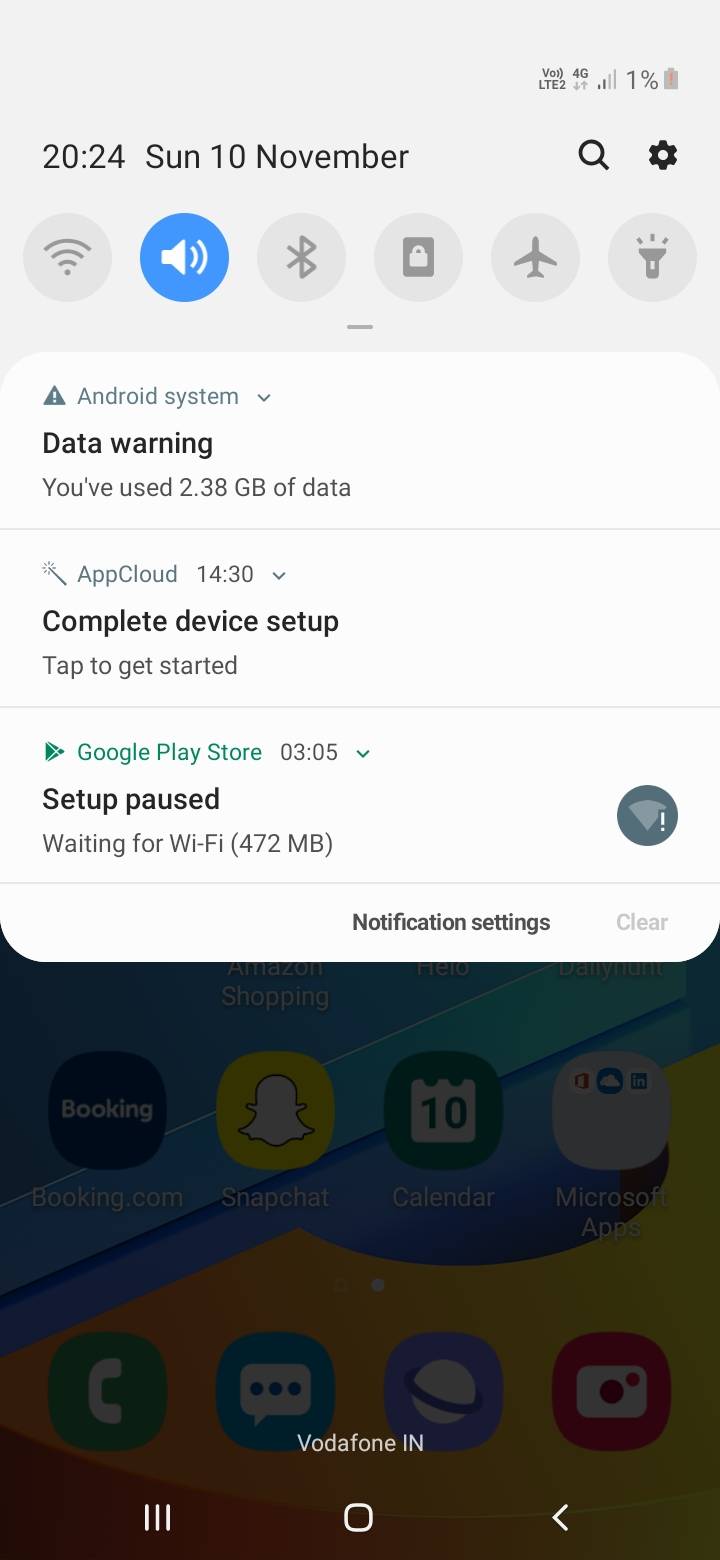
Task: Open settings via the gear icon
Action: 663,155
